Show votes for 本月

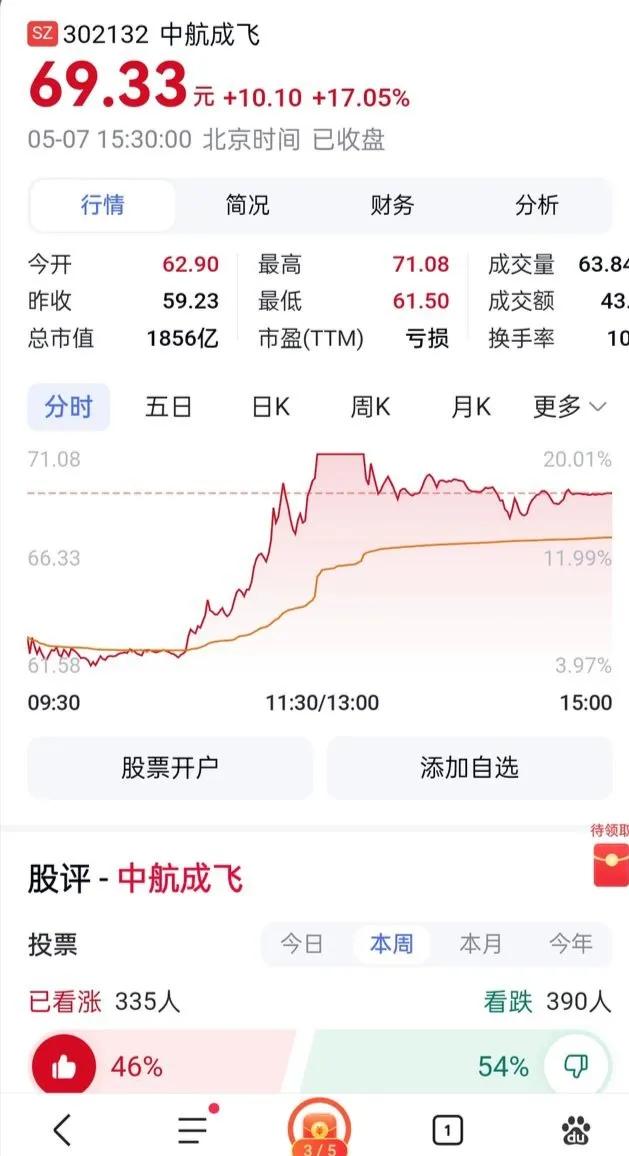[481, 944]
